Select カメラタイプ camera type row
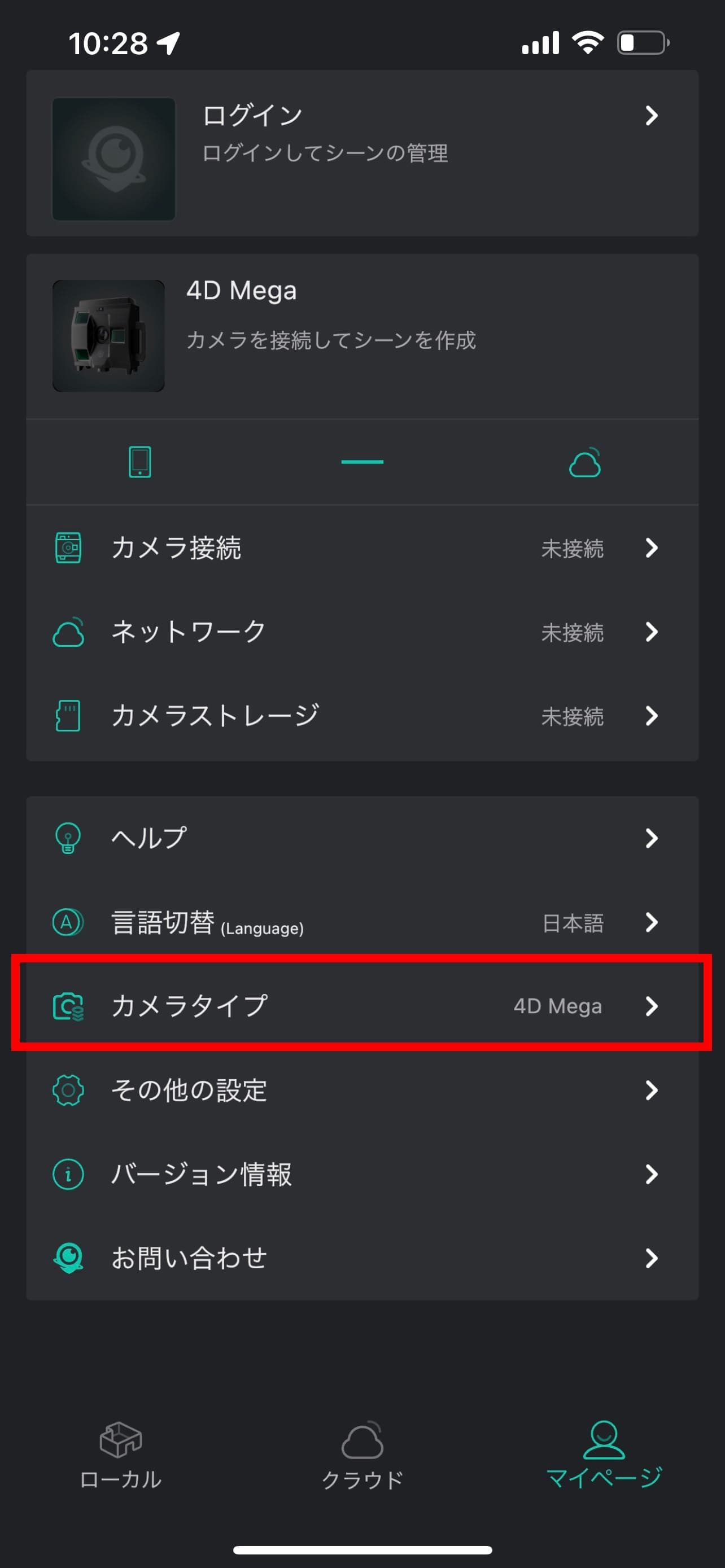The width and height of the screenshot is (725, 1568). [x=361, y=1006]
